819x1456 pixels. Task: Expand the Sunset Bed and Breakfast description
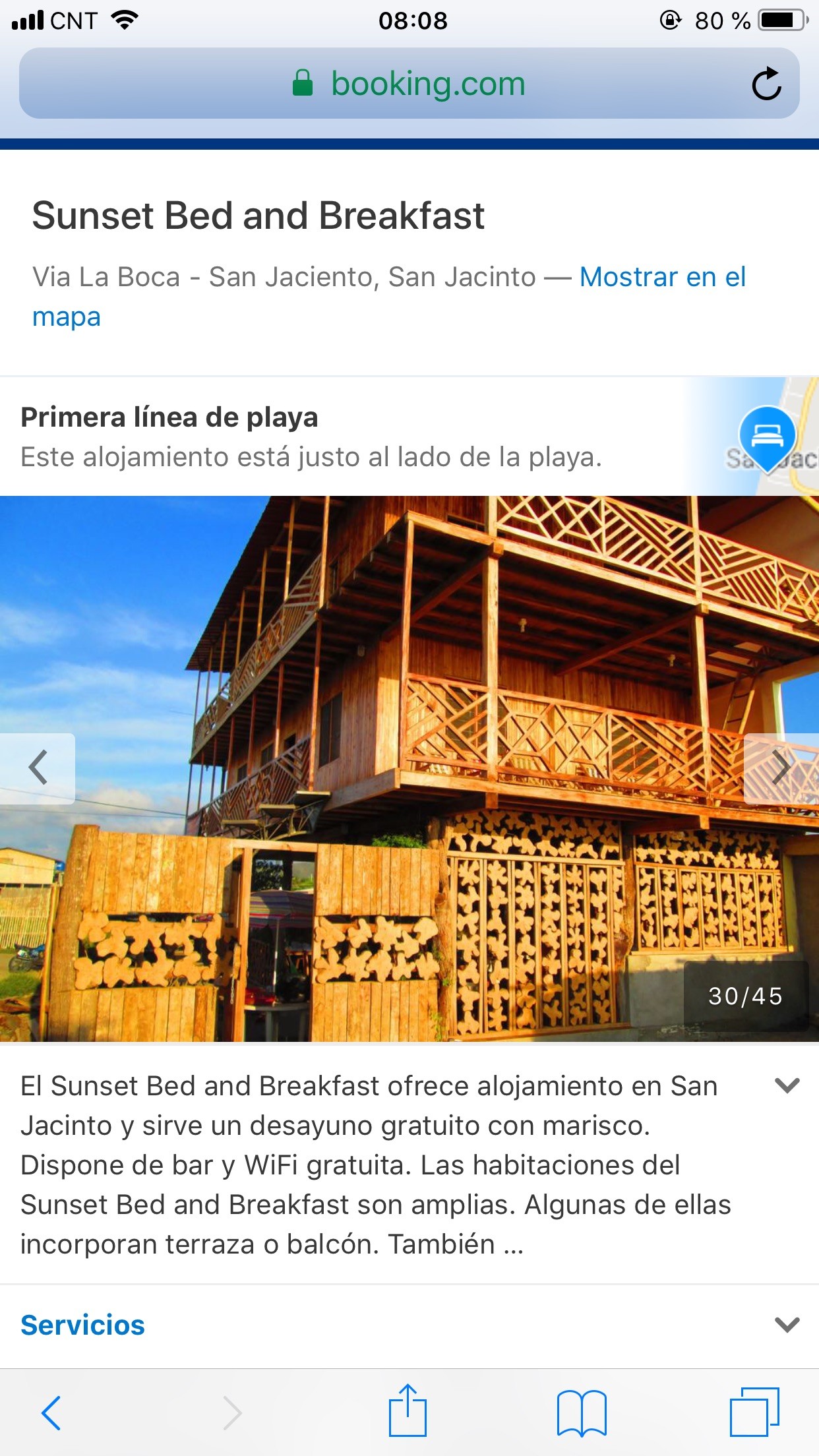click(787, 1085)
